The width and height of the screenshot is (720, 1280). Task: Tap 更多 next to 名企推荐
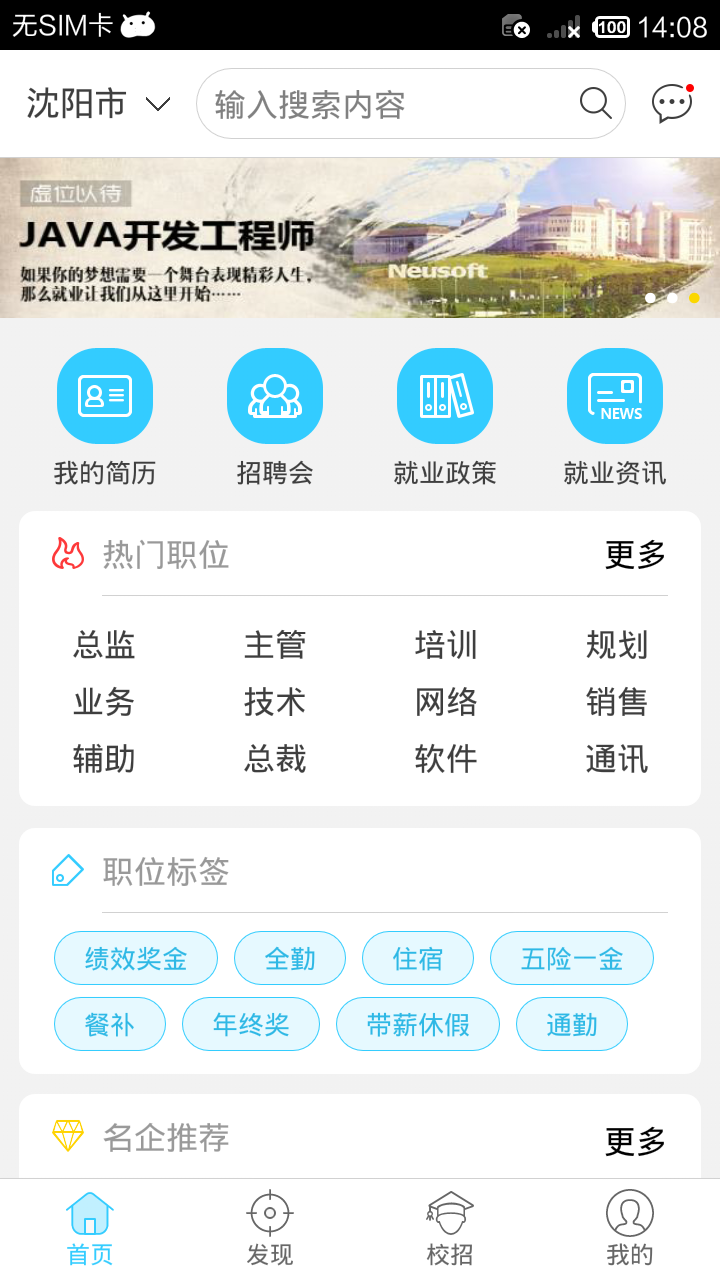(634, 1137)
